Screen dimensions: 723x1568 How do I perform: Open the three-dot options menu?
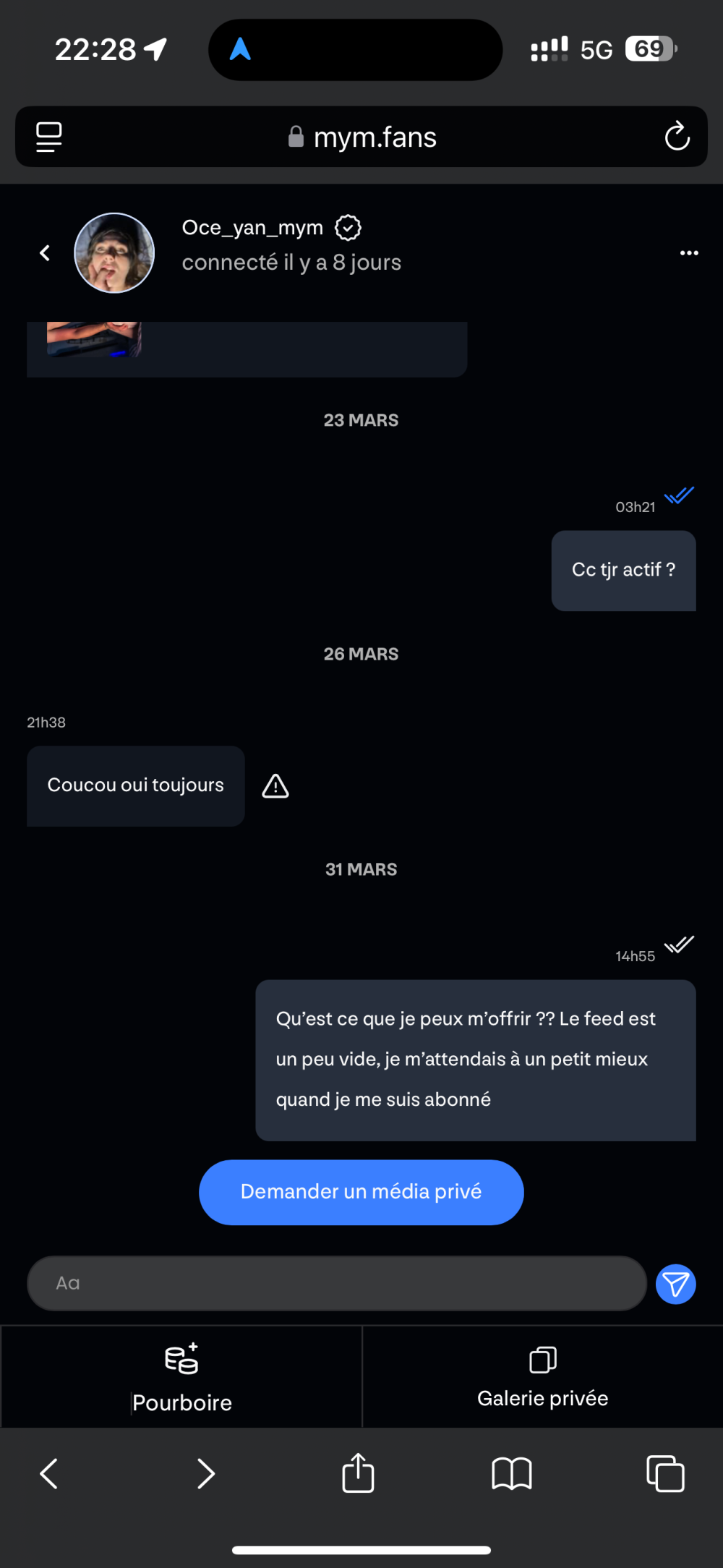pos(688,252)
